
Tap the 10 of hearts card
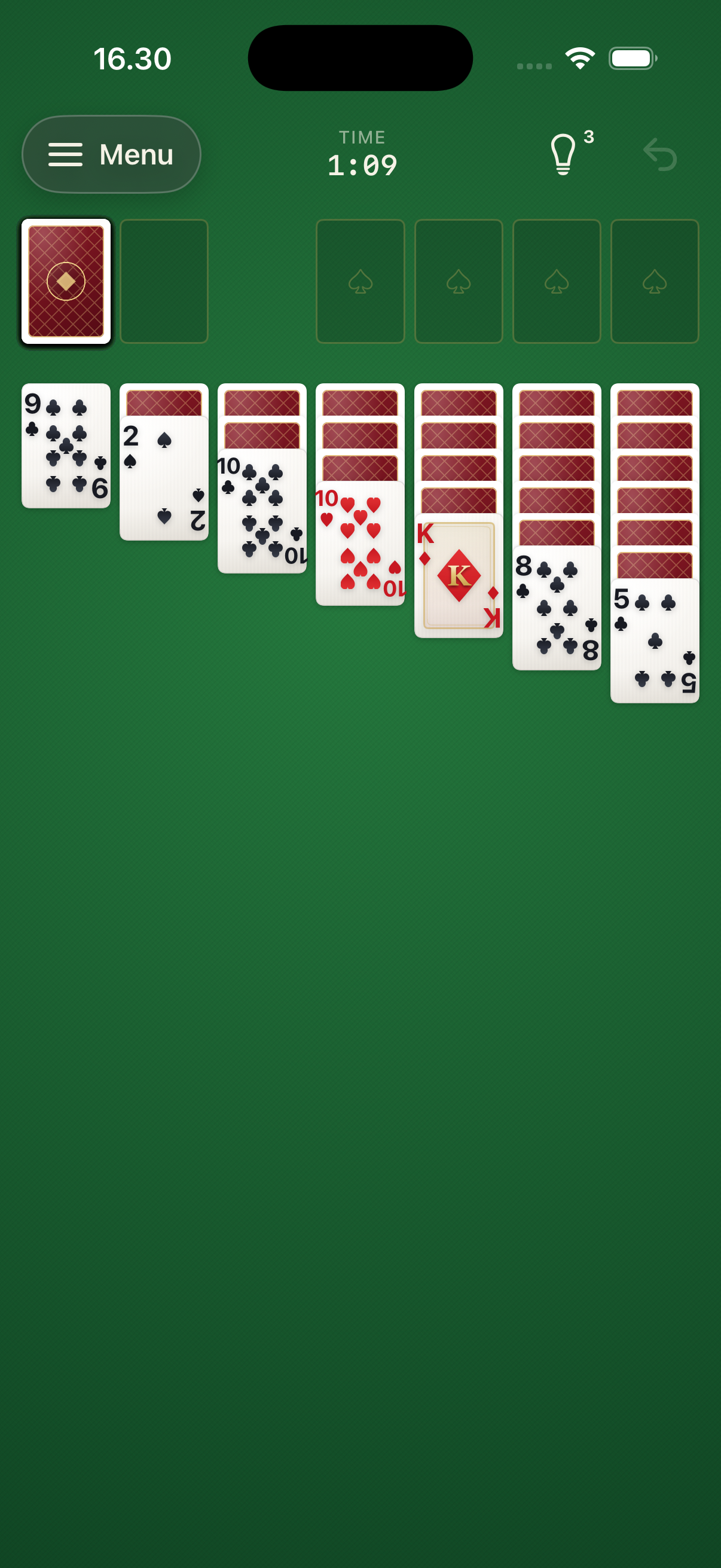click(360, 544)
